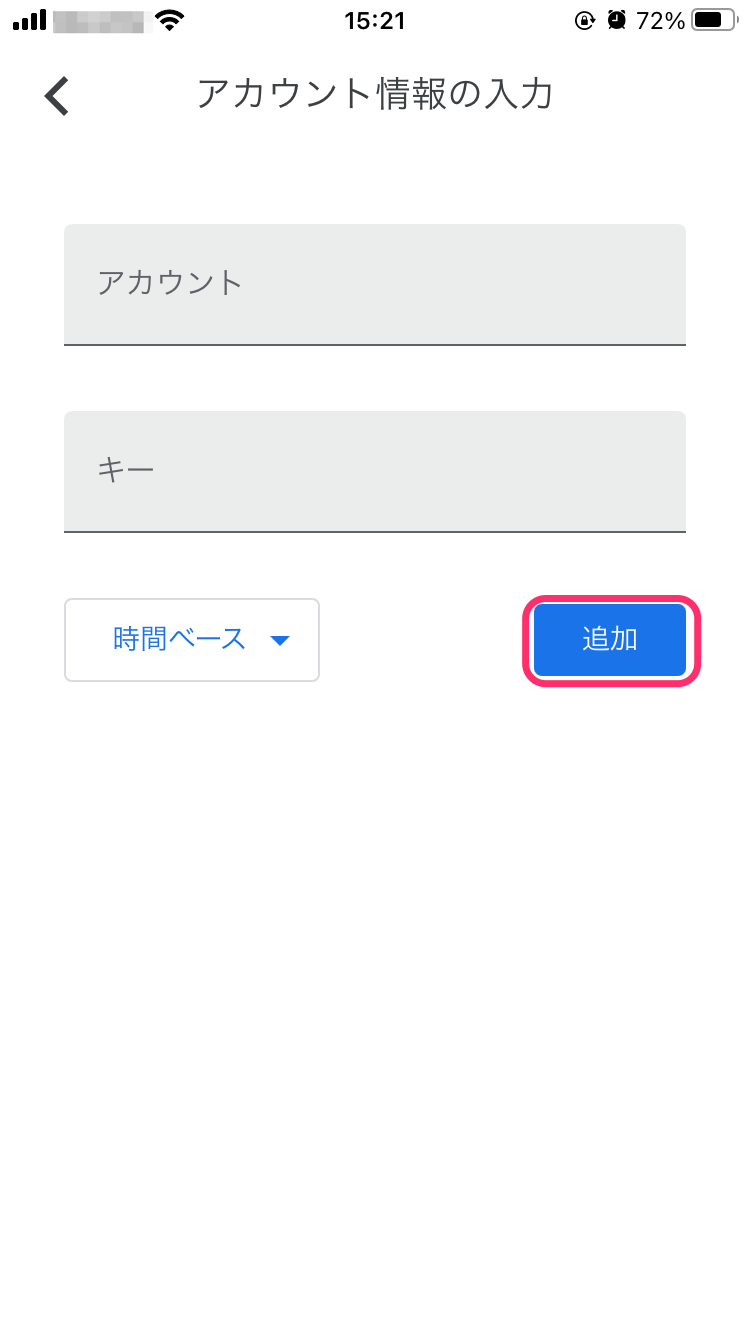This screenshot has width=750, height=1334.
Task: Open the 時間ベース dropdown
Action: coord(192,640)
